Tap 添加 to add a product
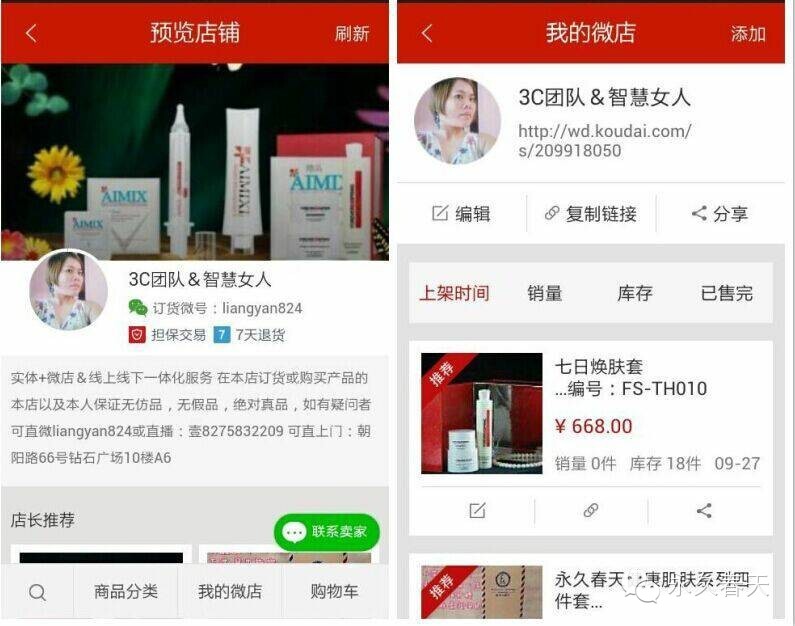Screen dimensions: 795x626 pos(748,34)
